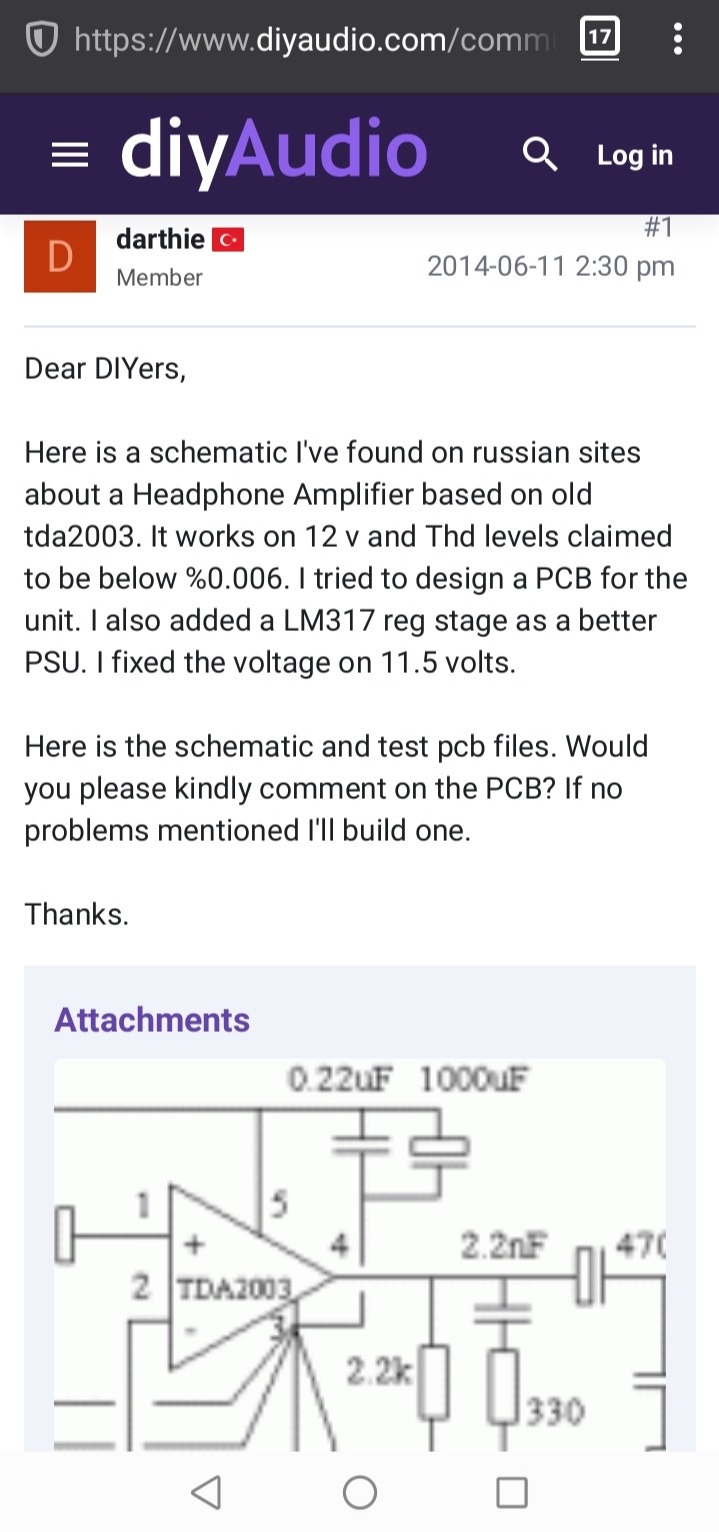The image size is (719, 1532).
Task: Enlarge the TDA2003 schematic attachment
Action: click(x=360, y=1255)
